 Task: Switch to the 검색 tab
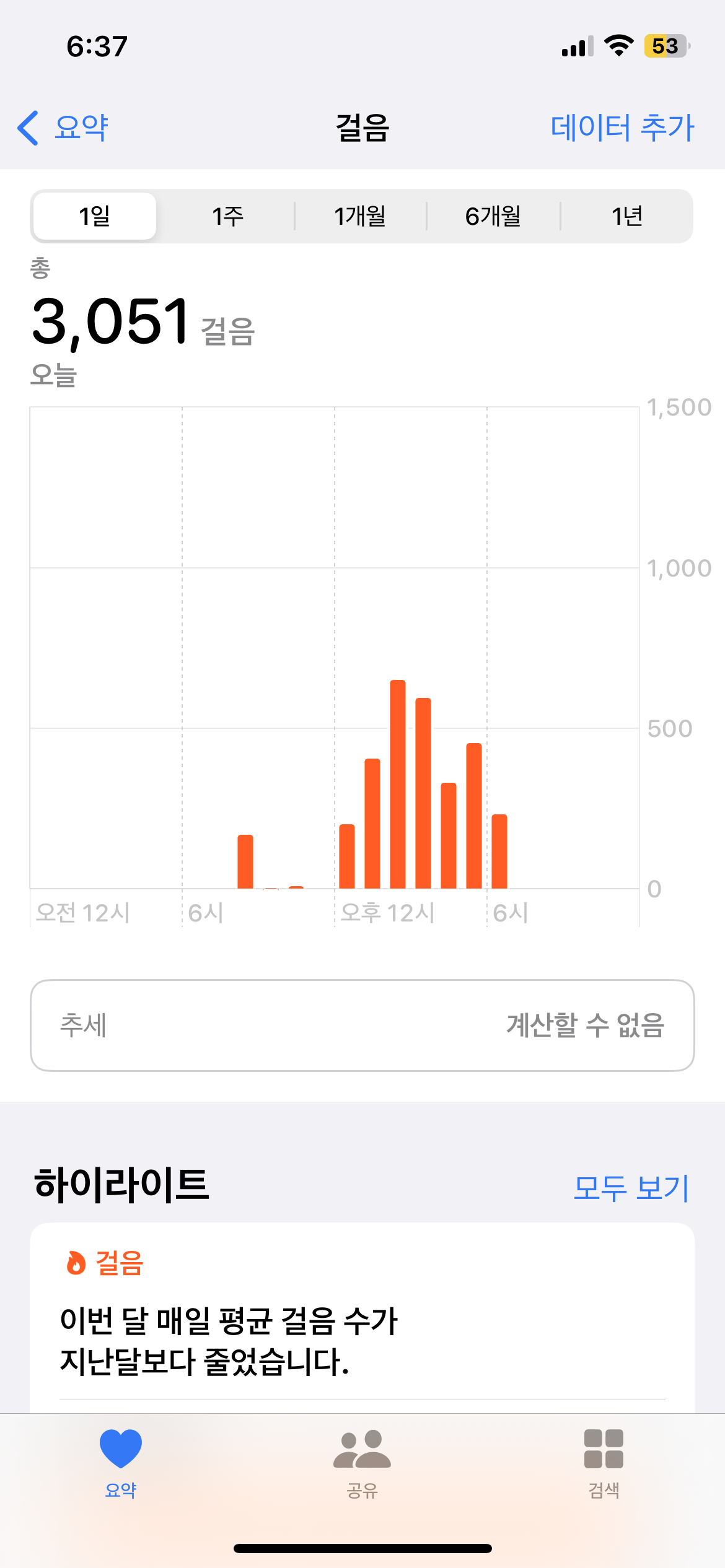pyautogui.click(x=604, y=1463)
